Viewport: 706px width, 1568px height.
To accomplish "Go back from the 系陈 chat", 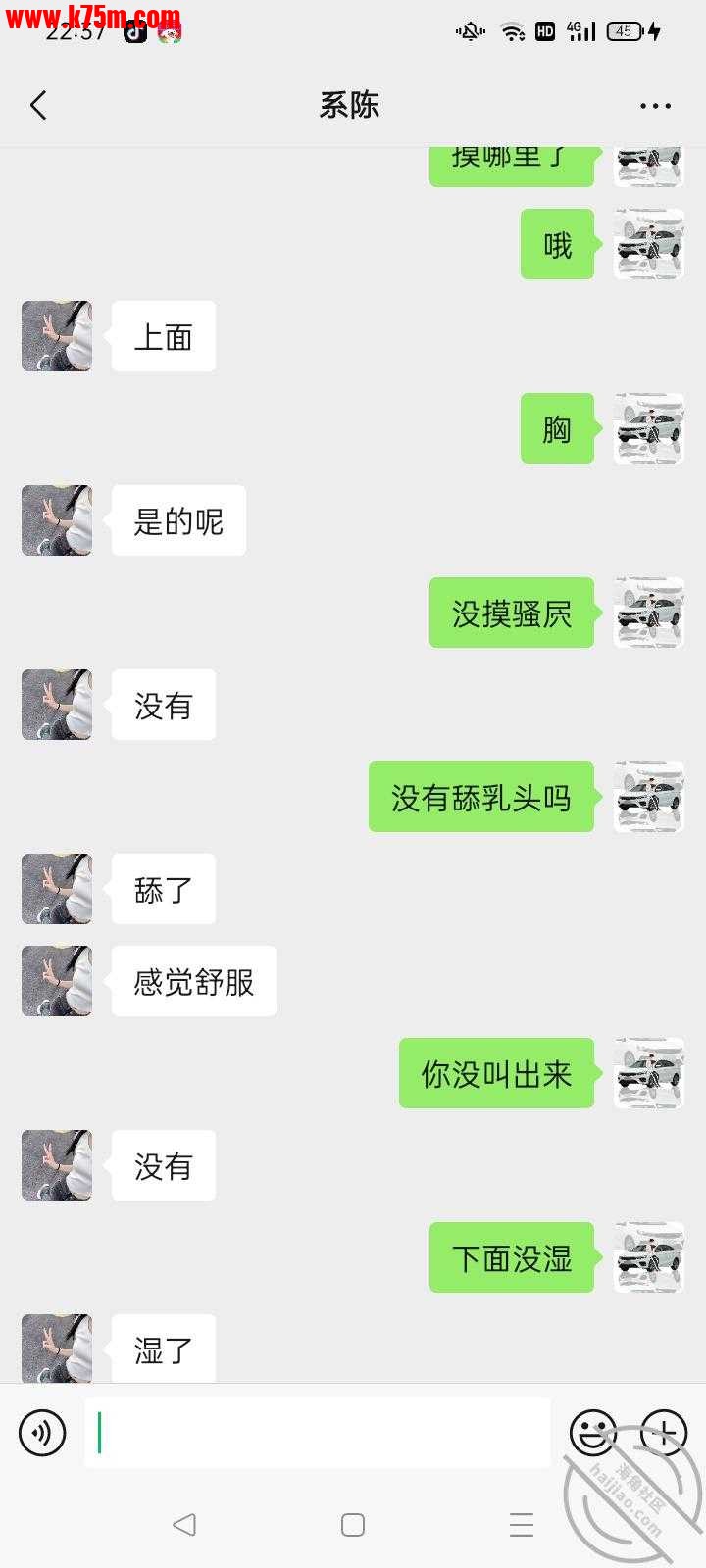I will [x=39, y=105].
